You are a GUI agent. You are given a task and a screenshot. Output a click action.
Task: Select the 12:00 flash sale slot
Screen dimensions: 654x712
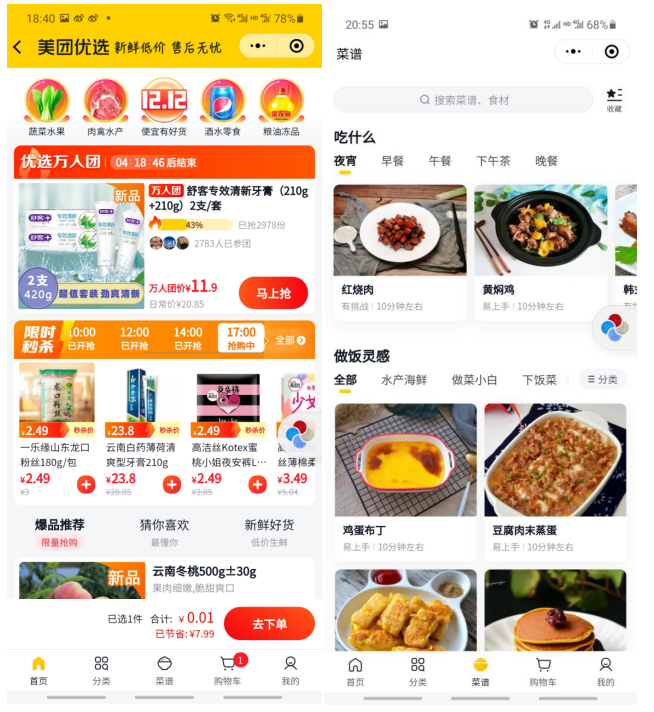tap(134, 338)
